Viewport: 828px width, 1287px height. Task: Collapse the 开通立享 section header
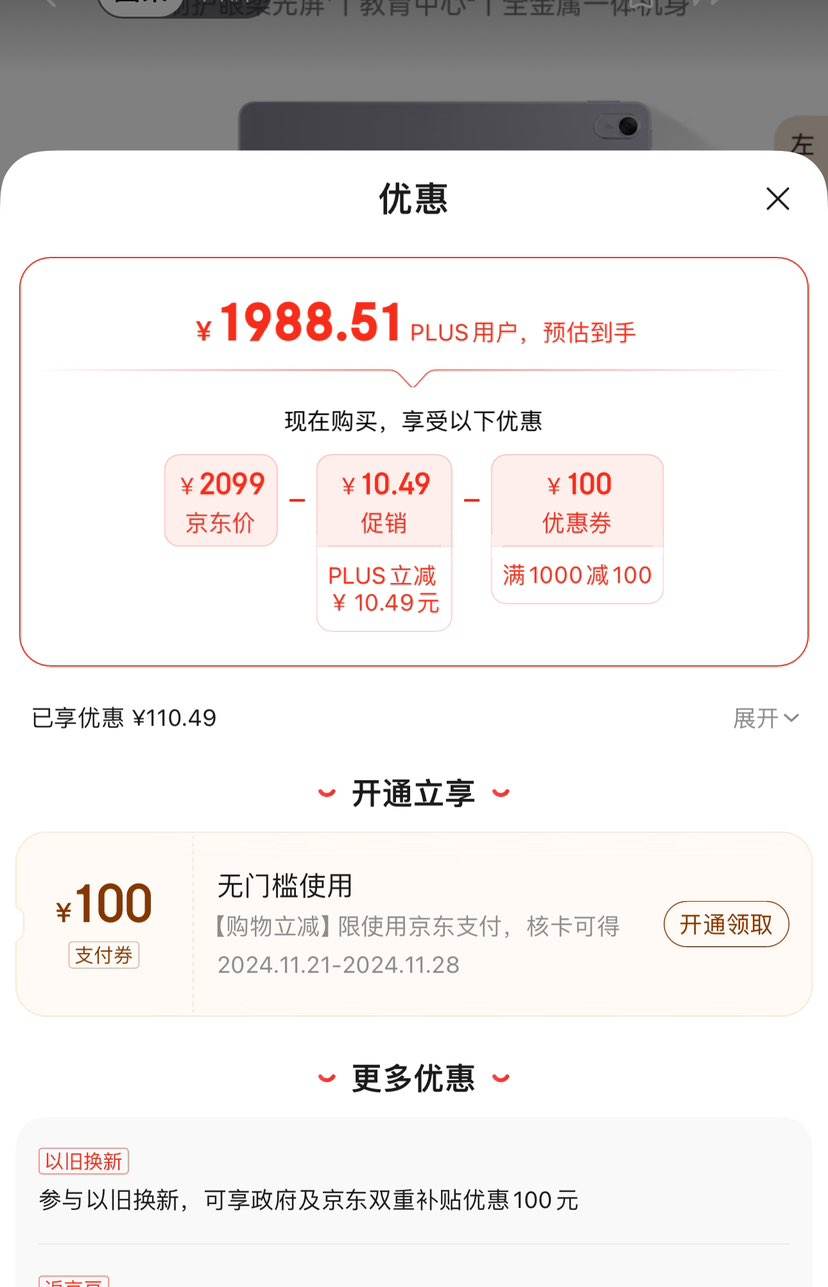pyautogui.click(x=414, y=793)
